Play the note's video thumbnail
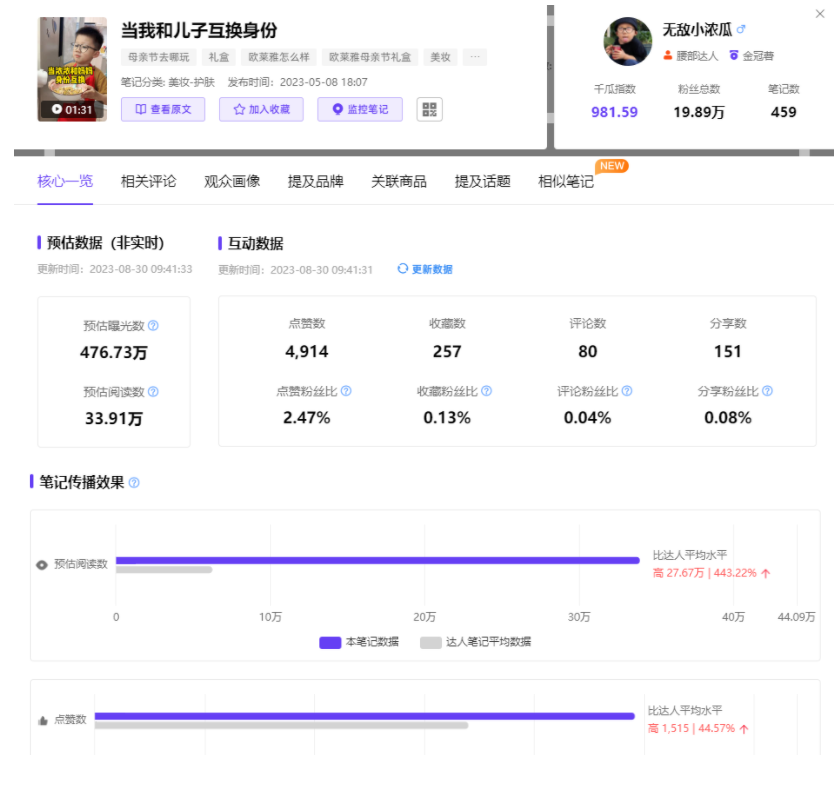This screenshot has height=789, width=837. (72, 68)
